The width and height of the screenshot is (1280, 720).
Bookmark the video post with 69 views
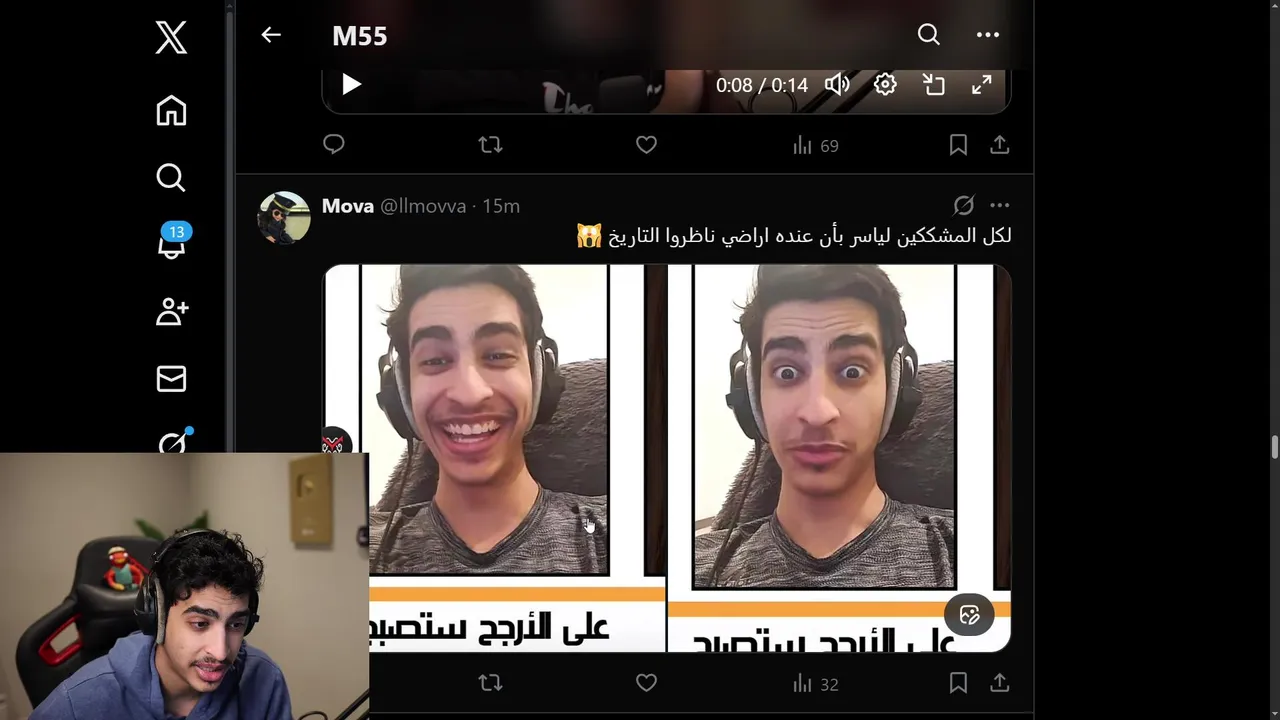(957, 145)
